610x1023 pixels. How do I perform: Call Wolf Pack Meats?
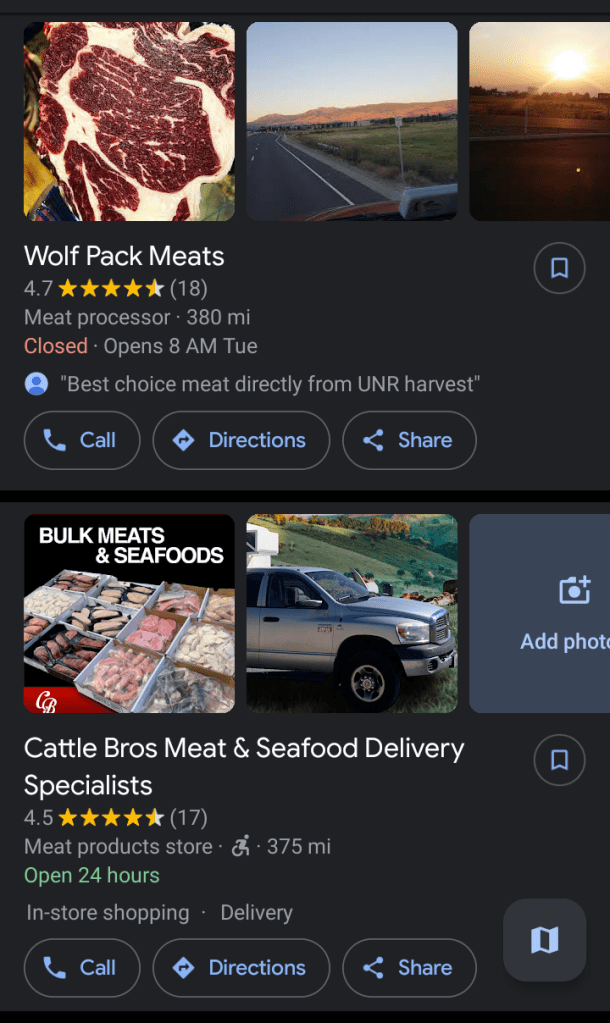click(81, 440)
